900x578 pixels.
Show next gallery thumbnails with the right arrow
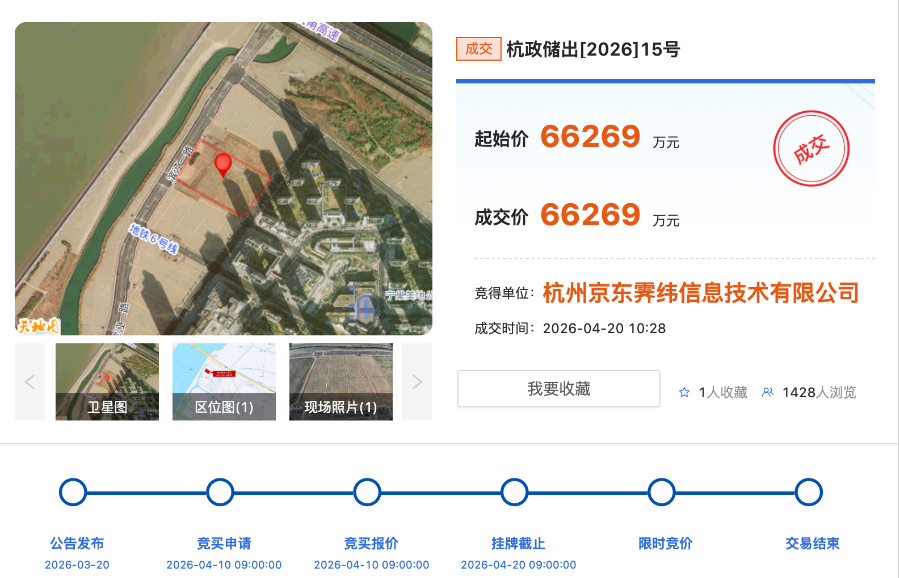[417, 381]
